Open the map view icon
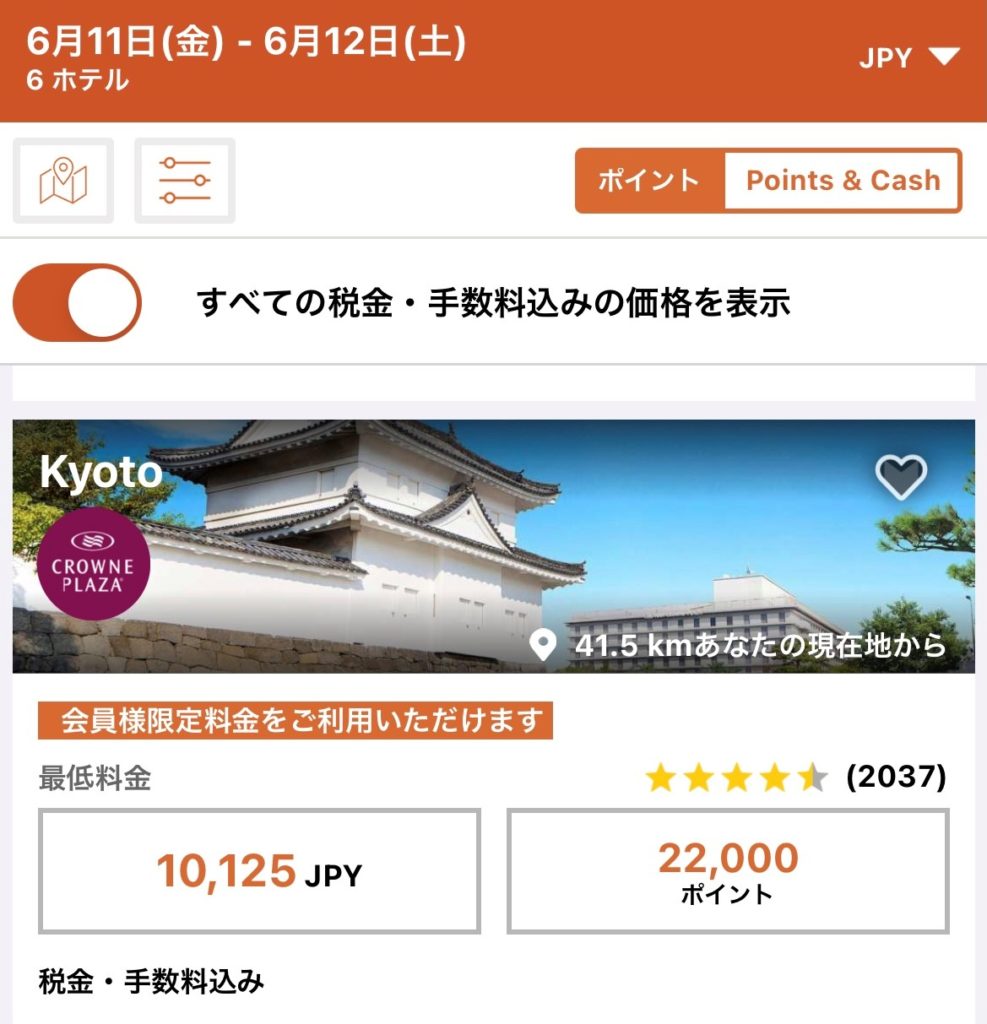987x1024 pixels. pyautogui.click(x=63, y=181)
